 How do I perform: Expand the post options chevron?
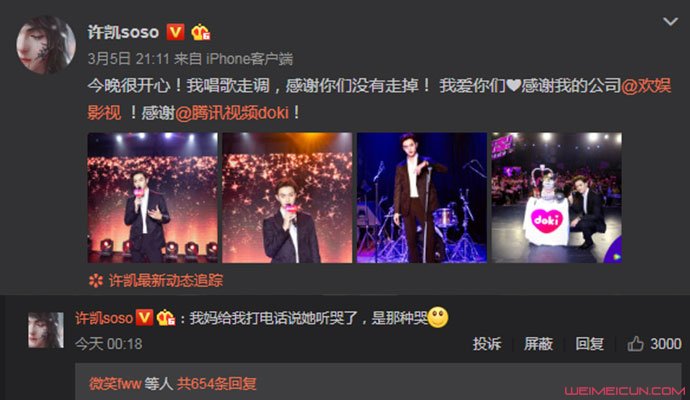click(669, 21)
